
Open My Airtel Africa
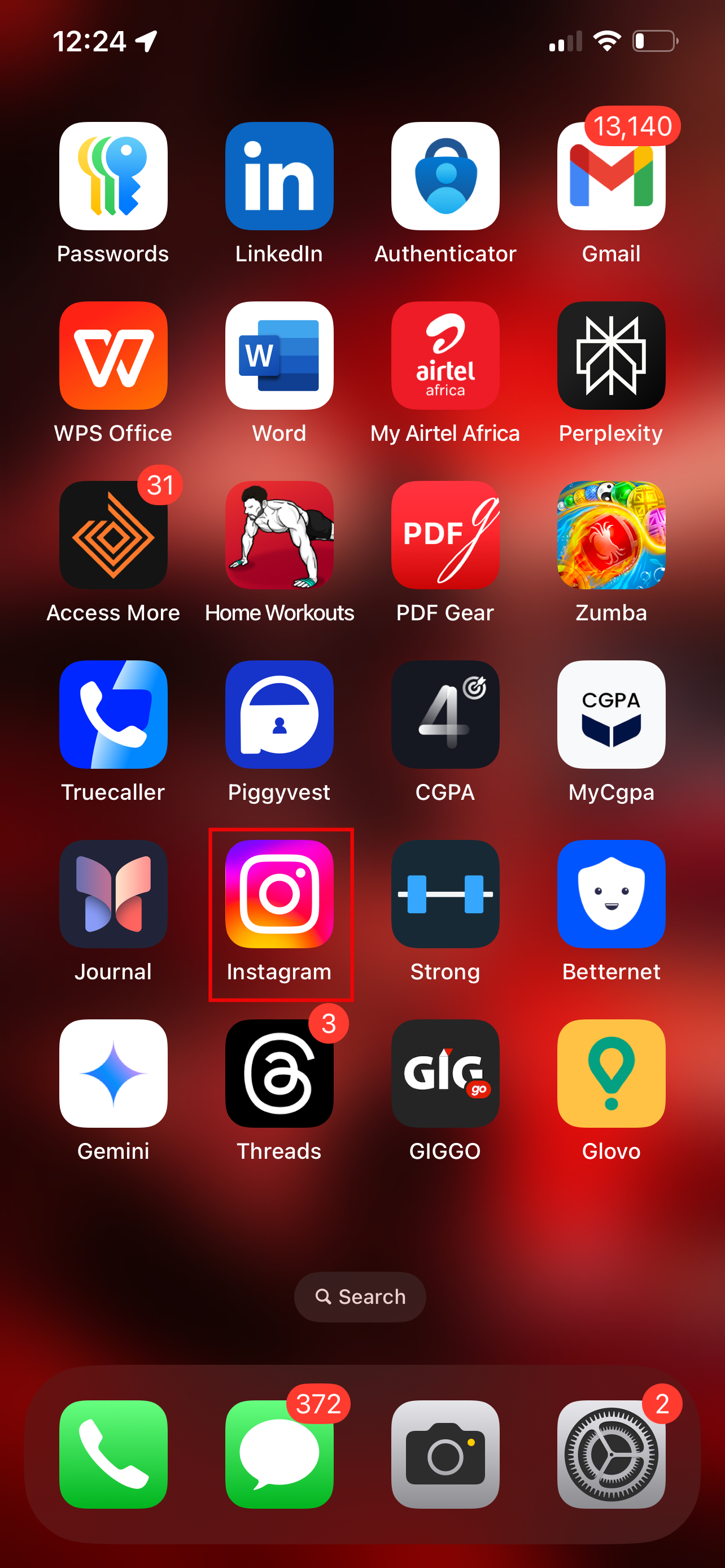pyautogui.click(x=445, y=356)
